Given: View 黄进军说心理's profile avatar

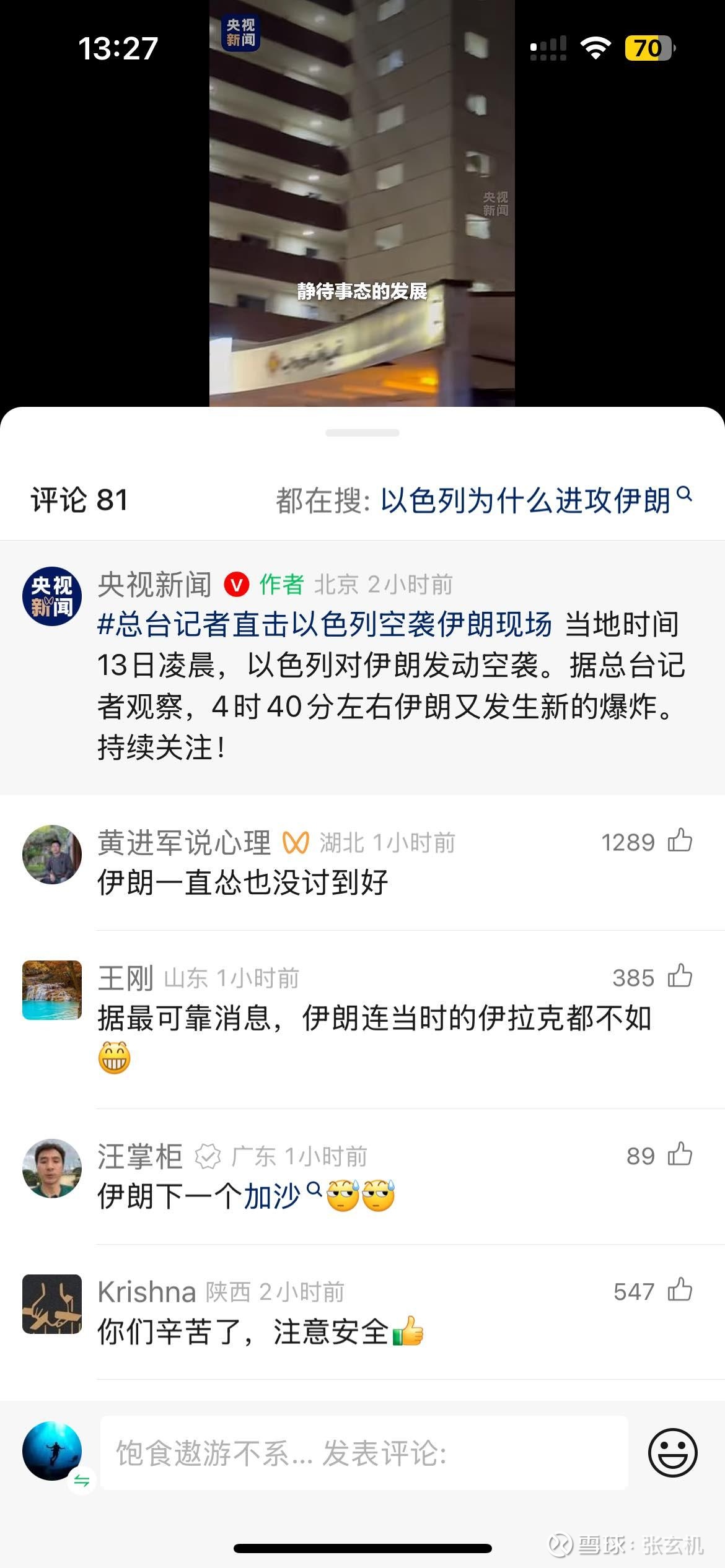Looking at the screenshot, I should [52, 854].
